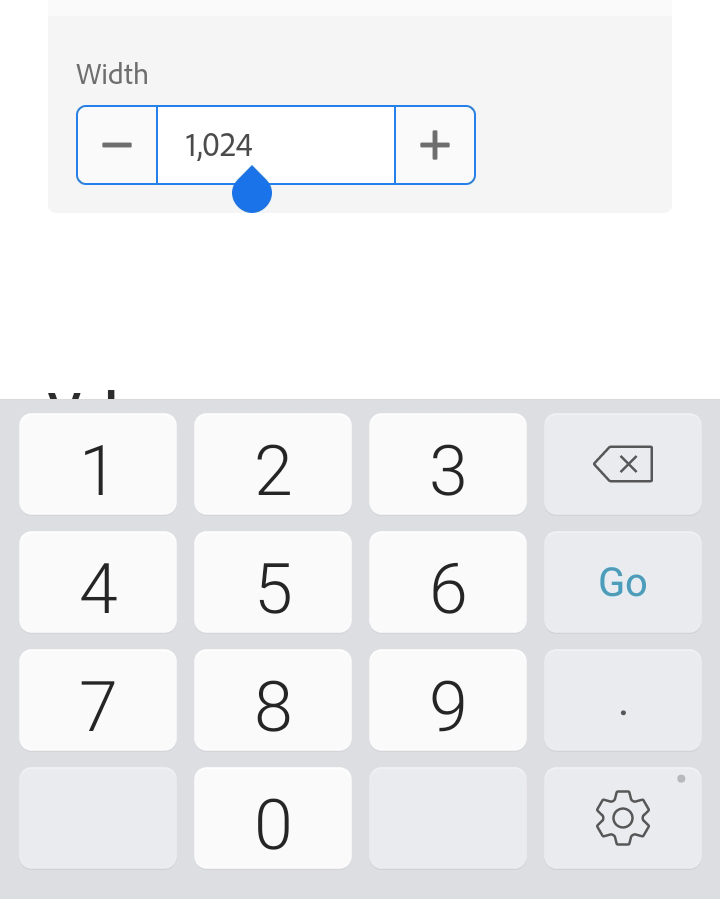The image size is (720, 899).
Task: Select the Width value text field
Action: [x=275, y=144]
